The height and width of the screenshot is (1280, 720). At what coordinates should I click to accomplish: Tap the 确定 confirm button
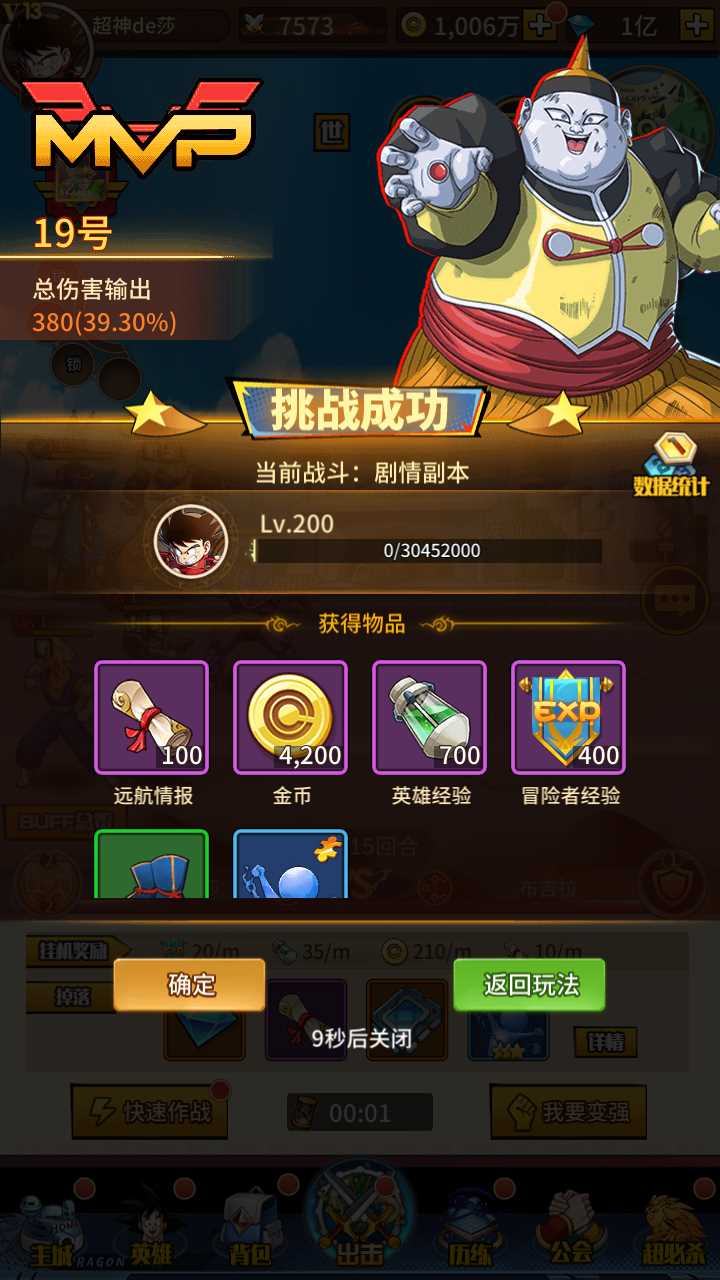coord(189,985)
